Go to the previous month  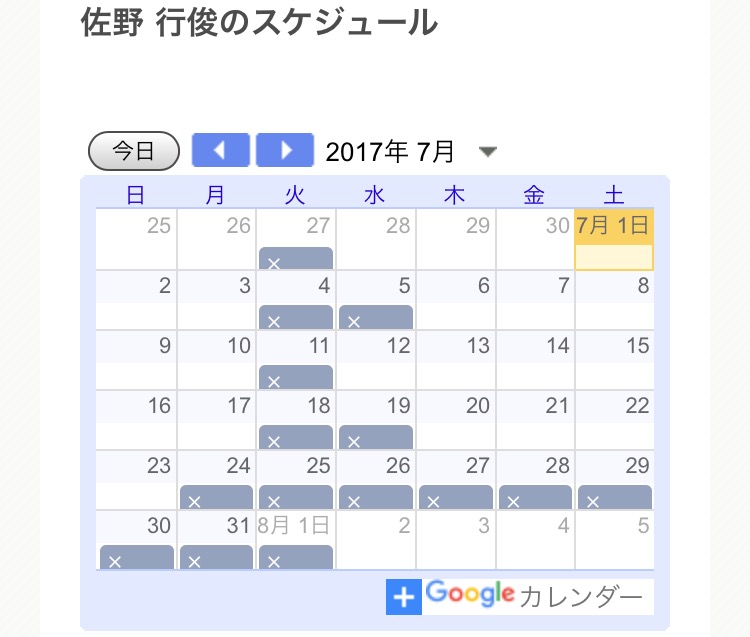[x=221, y=151]
